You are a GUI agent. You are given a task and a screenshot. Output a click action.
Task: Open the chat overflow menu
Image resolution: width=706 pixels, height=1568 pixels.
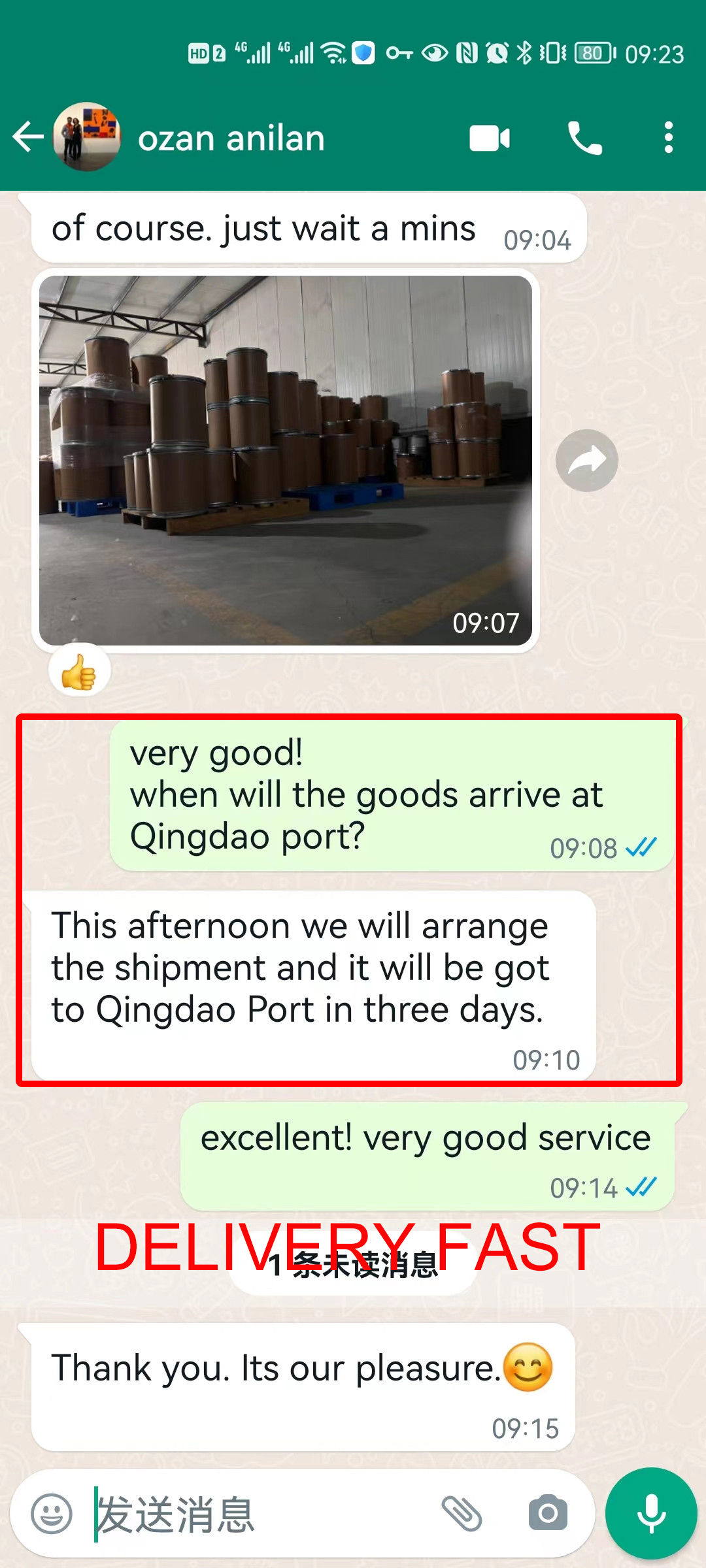[667, 139]
